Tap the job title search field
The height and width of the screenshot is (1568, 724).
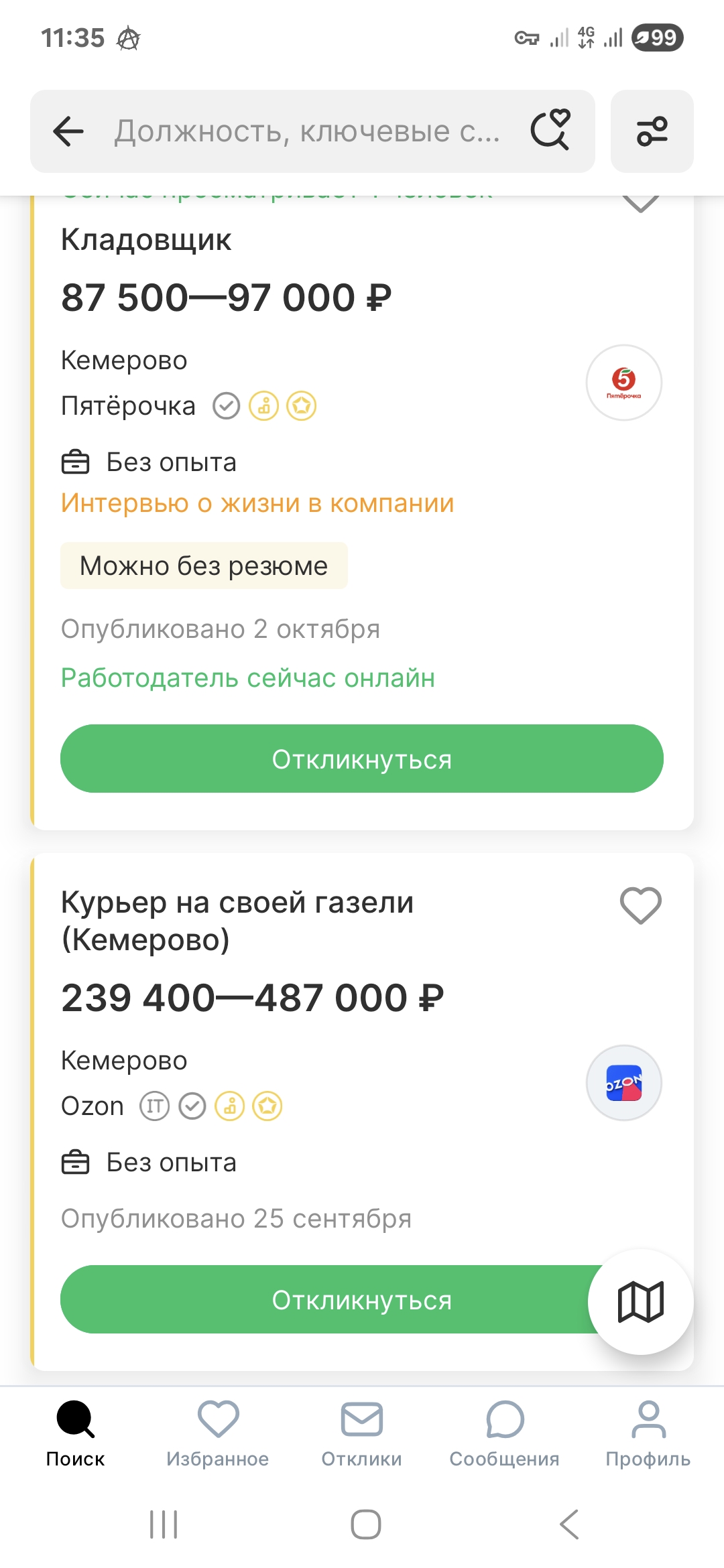tap(308, 131)
